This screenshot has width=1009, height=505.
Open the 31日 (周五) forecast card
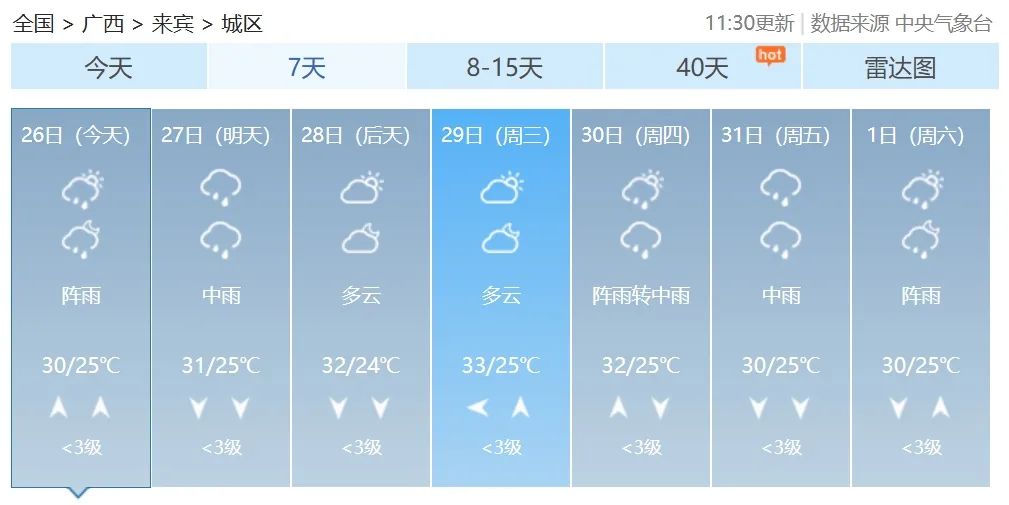tap(781, 298)
